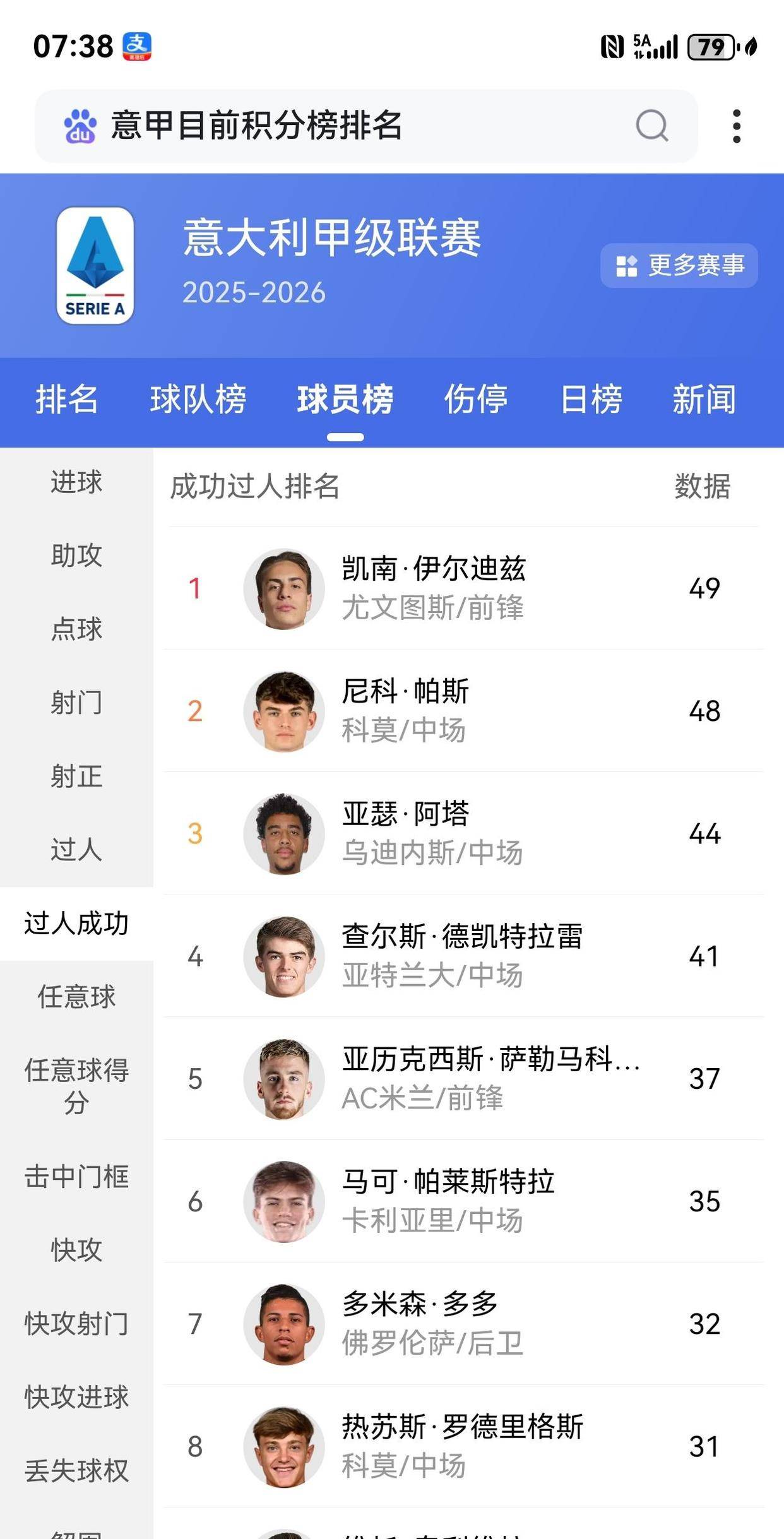784x1539 pixels.
Task: Switch to the 排名 tab
Action: pos(67,400)
